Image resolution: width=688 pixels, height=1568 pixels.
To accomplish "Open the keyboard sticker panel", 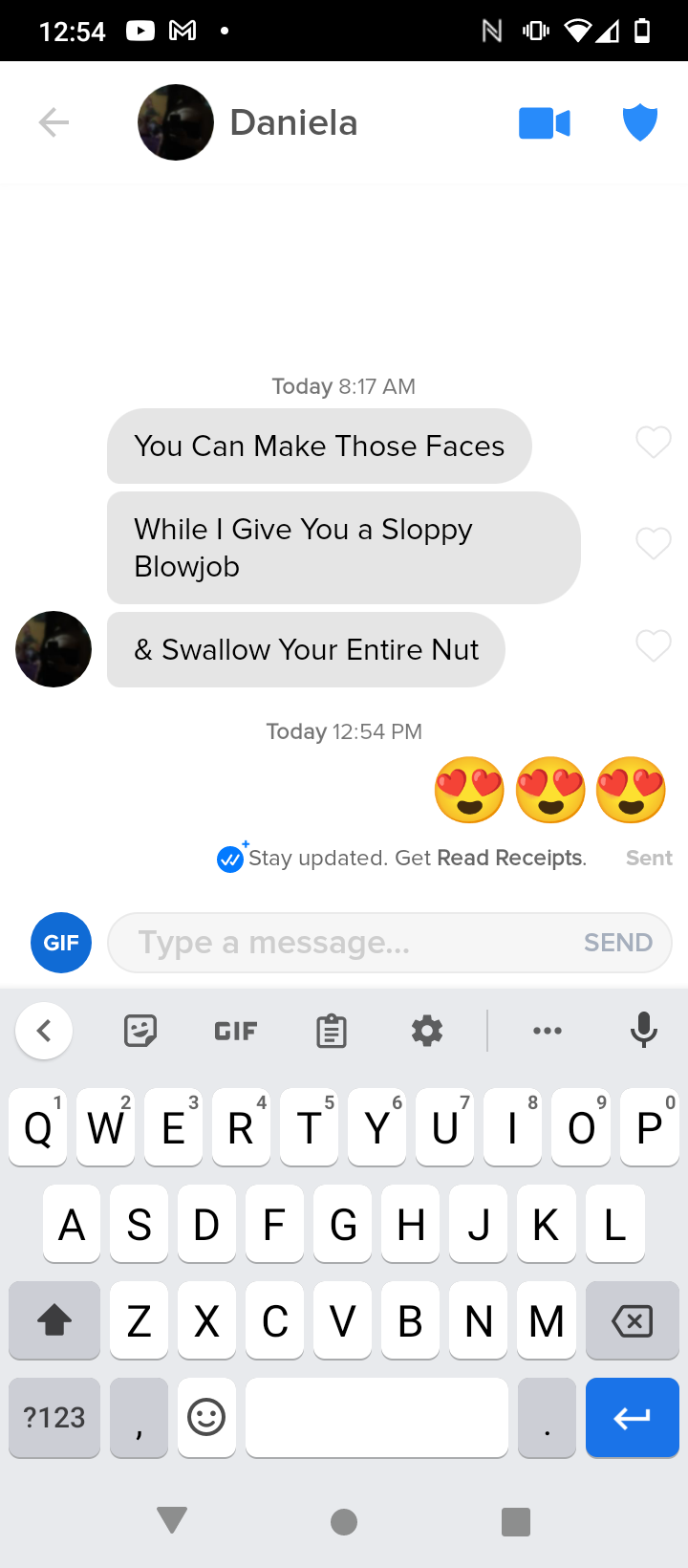I will 140,1031.
